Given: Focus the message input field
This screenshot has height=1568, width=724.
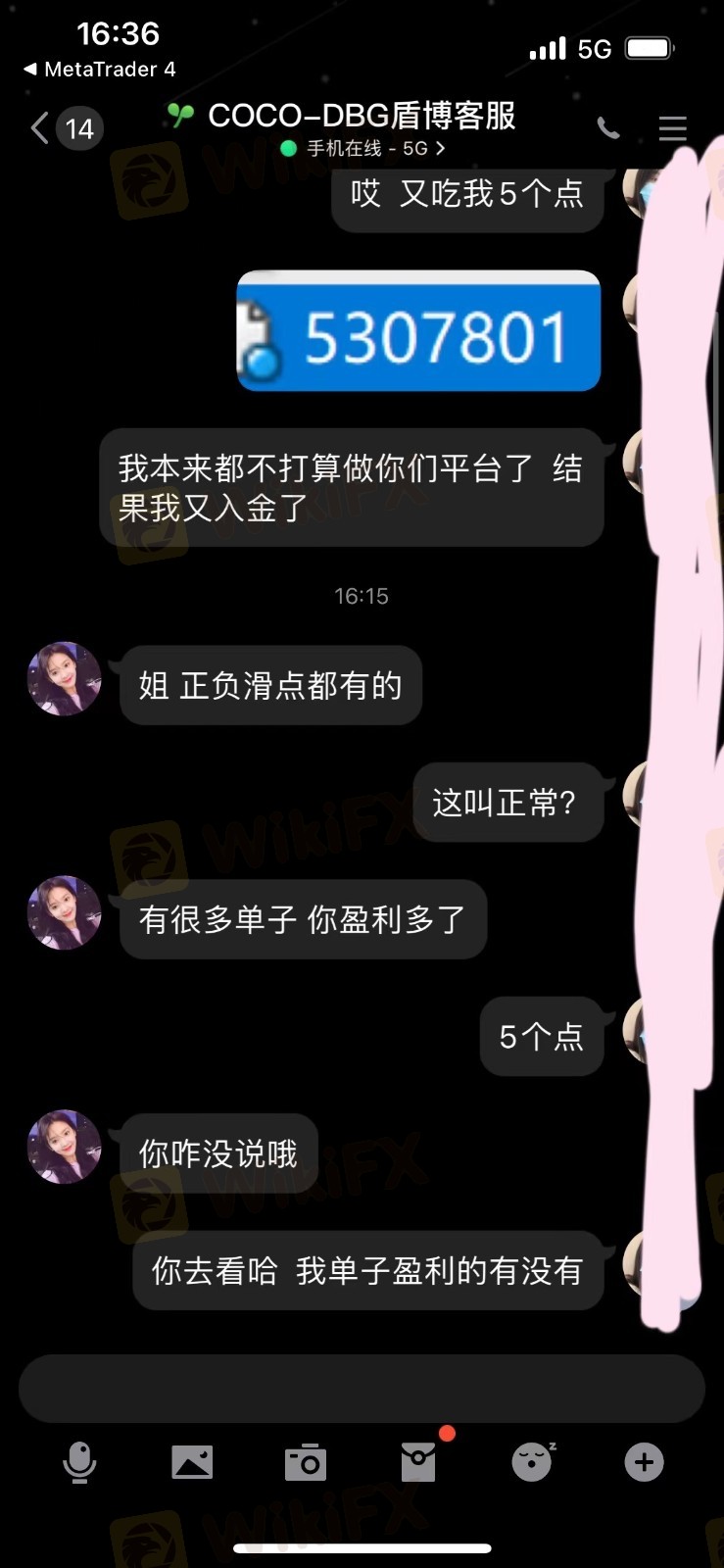Looking at the screenshot, I should click(362, 1388).
